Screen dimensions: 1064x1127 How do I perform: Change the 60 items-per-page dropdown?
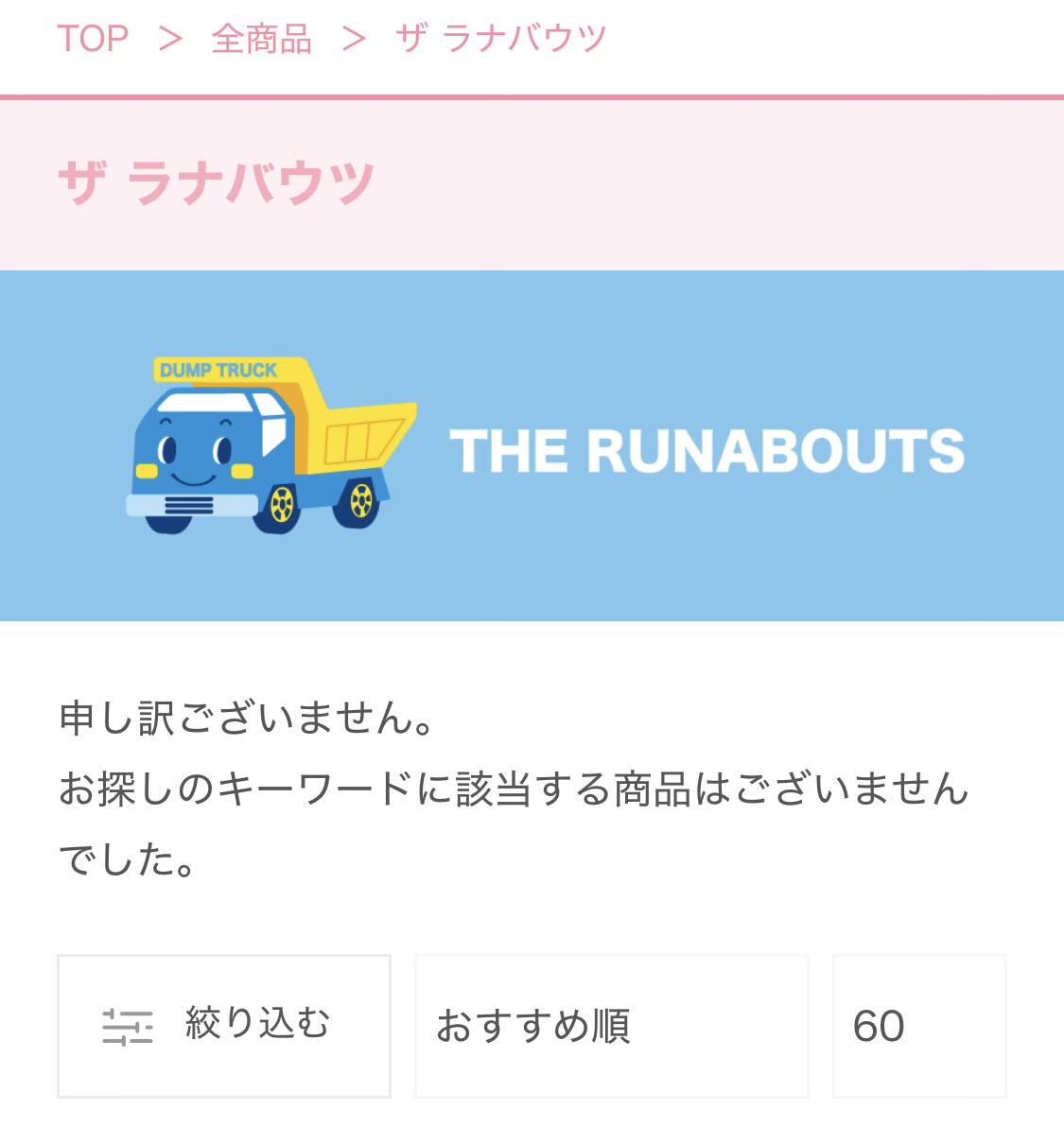[x=918, y=1026]
